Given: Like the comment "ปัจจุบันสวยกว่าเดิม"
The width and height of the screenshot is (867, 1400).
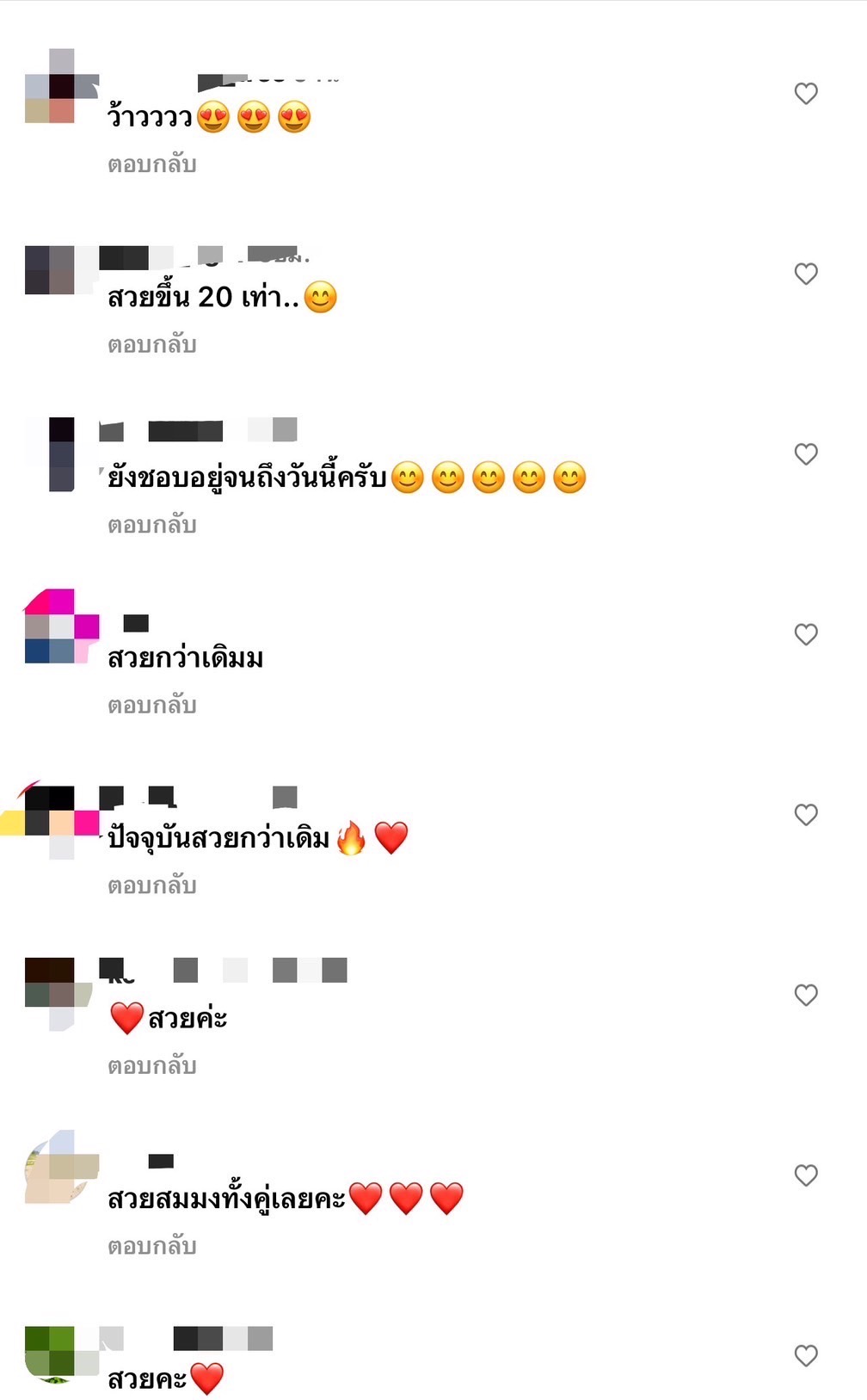Looking at the screenshot, I should 805,814.
